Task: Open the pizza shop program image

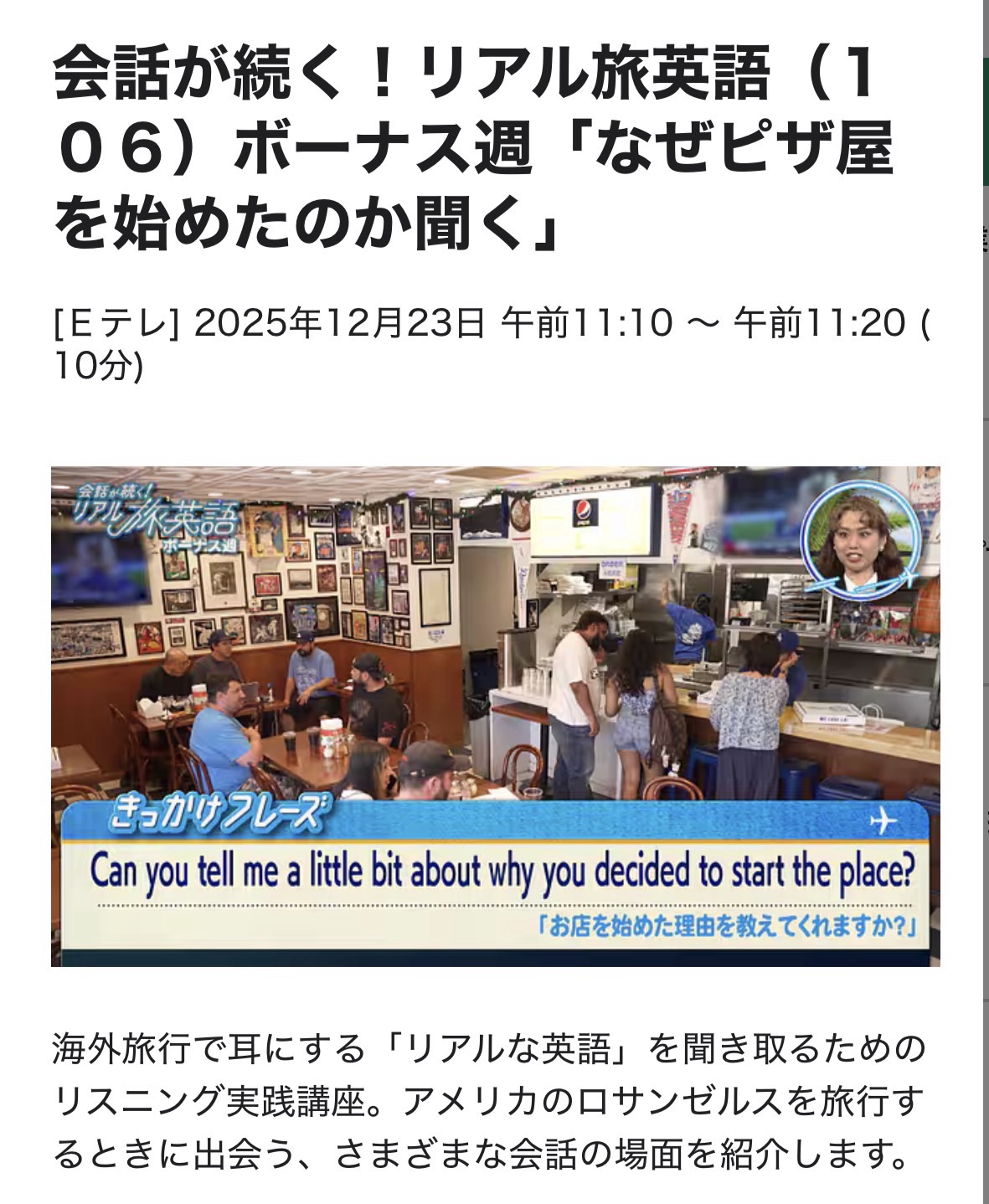Action: click(495, 716)
